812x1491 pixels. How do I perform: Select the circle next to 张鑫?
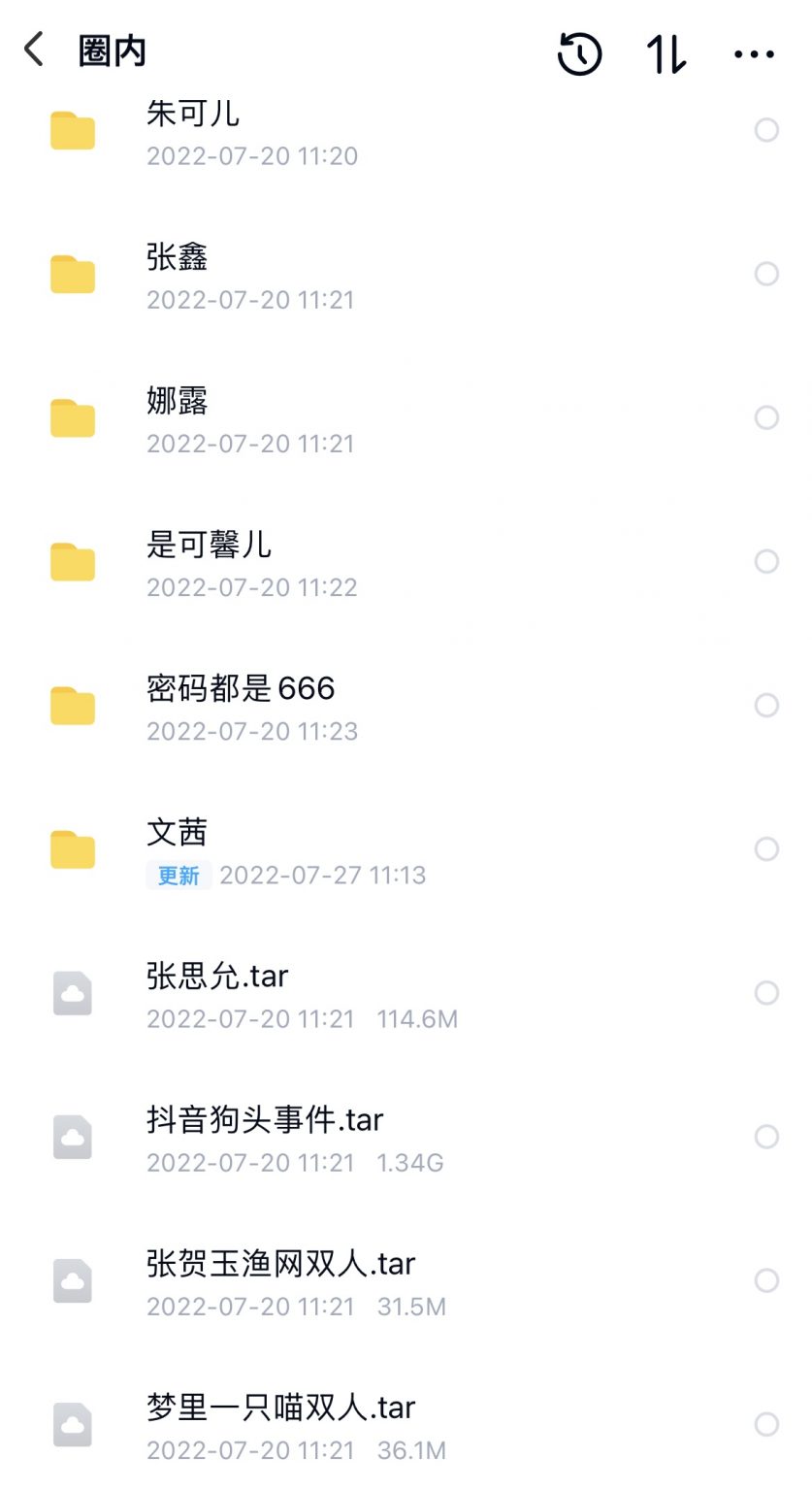(x=766, y=274)
